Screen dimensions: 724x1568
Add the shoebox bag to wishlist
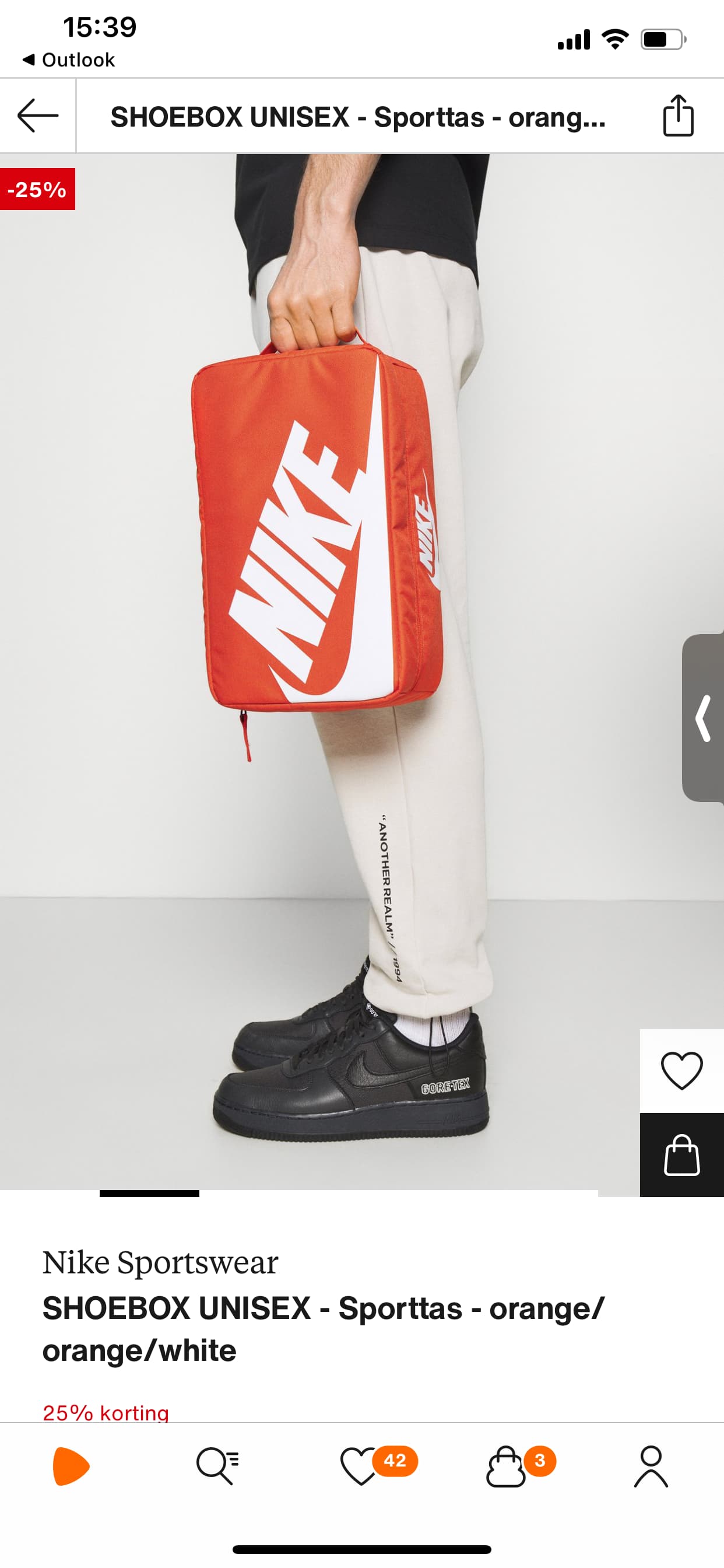pyautogui.click(x=681, y=1070)
